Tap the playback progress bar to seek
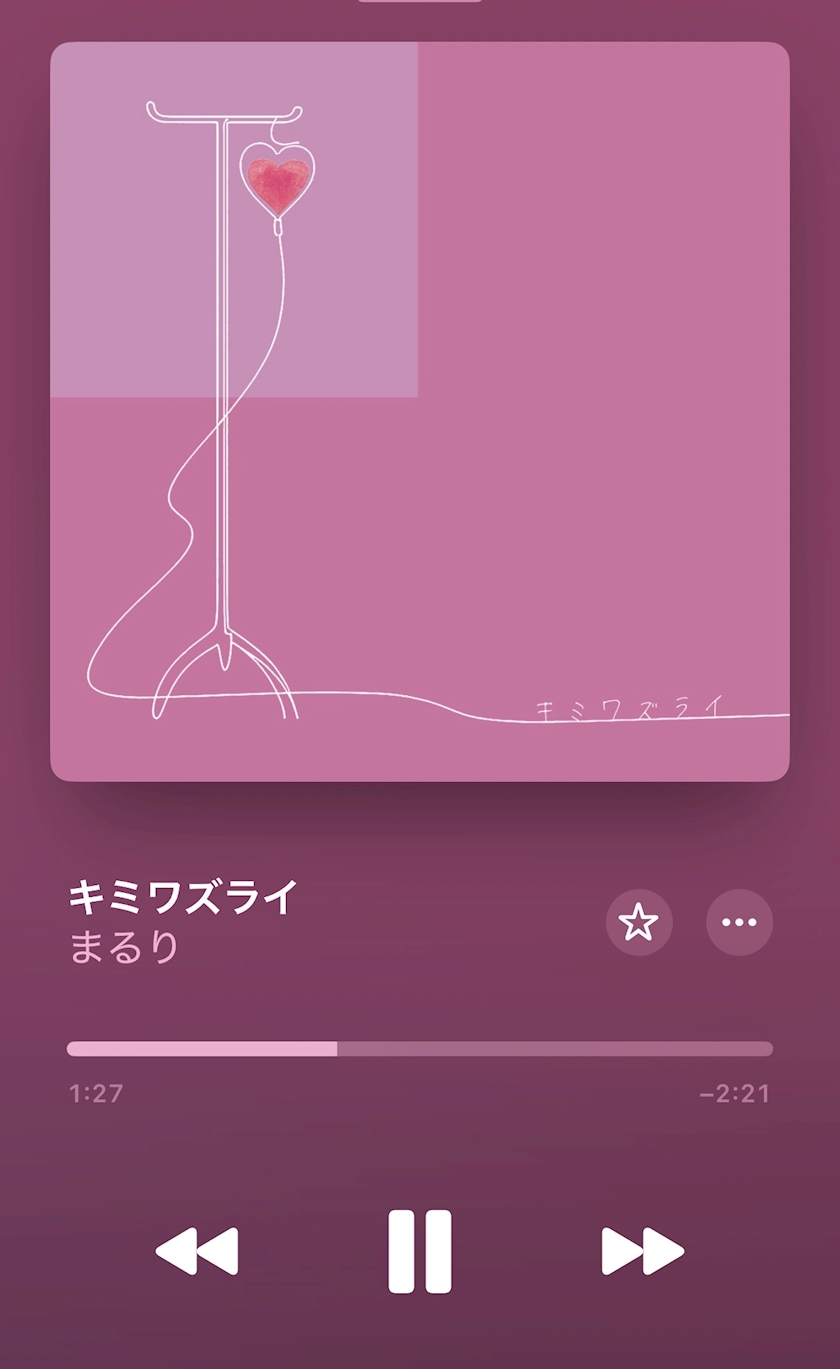The height and width of the screenshot is (1369, 840). [420, 1049]
